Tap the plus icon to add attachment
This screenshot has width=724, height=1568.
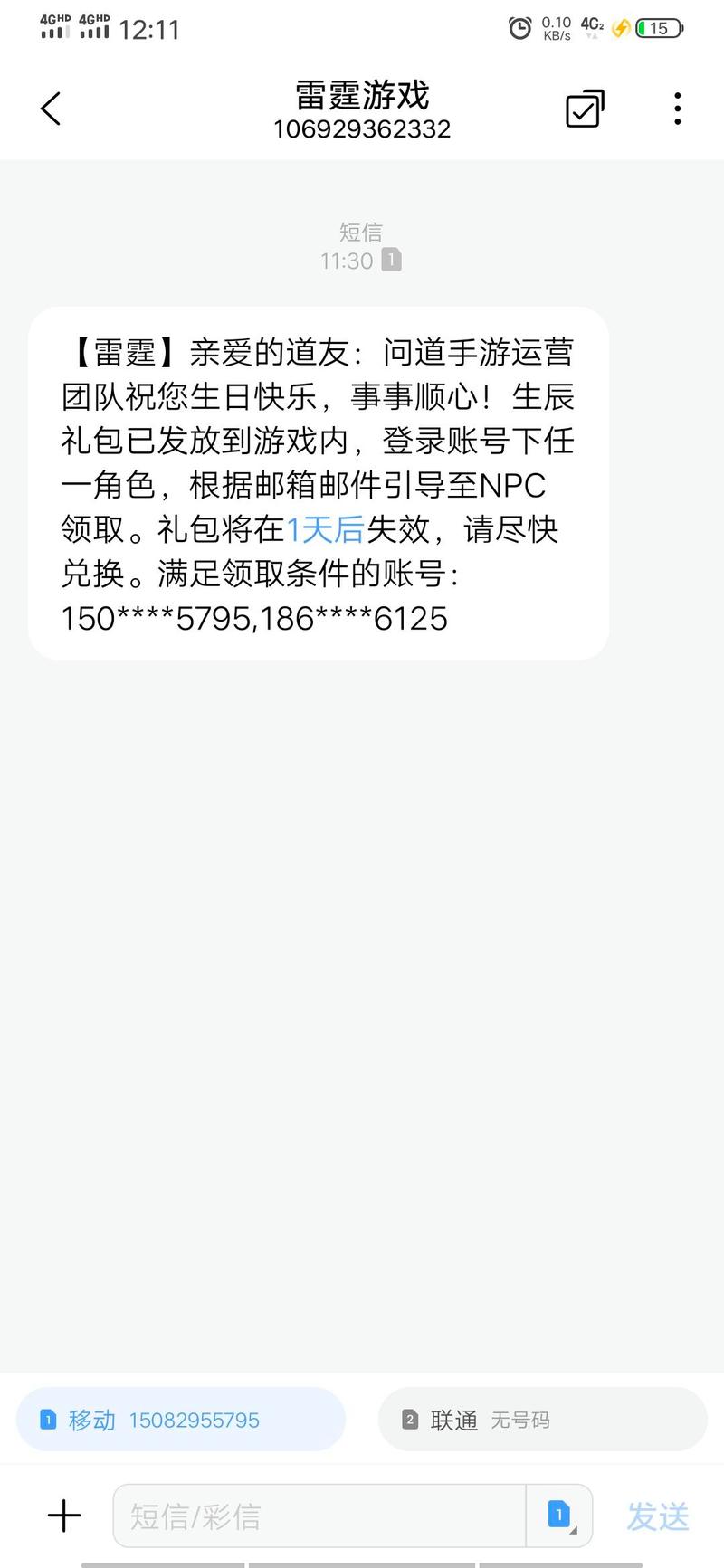[x=62, y=1516]
